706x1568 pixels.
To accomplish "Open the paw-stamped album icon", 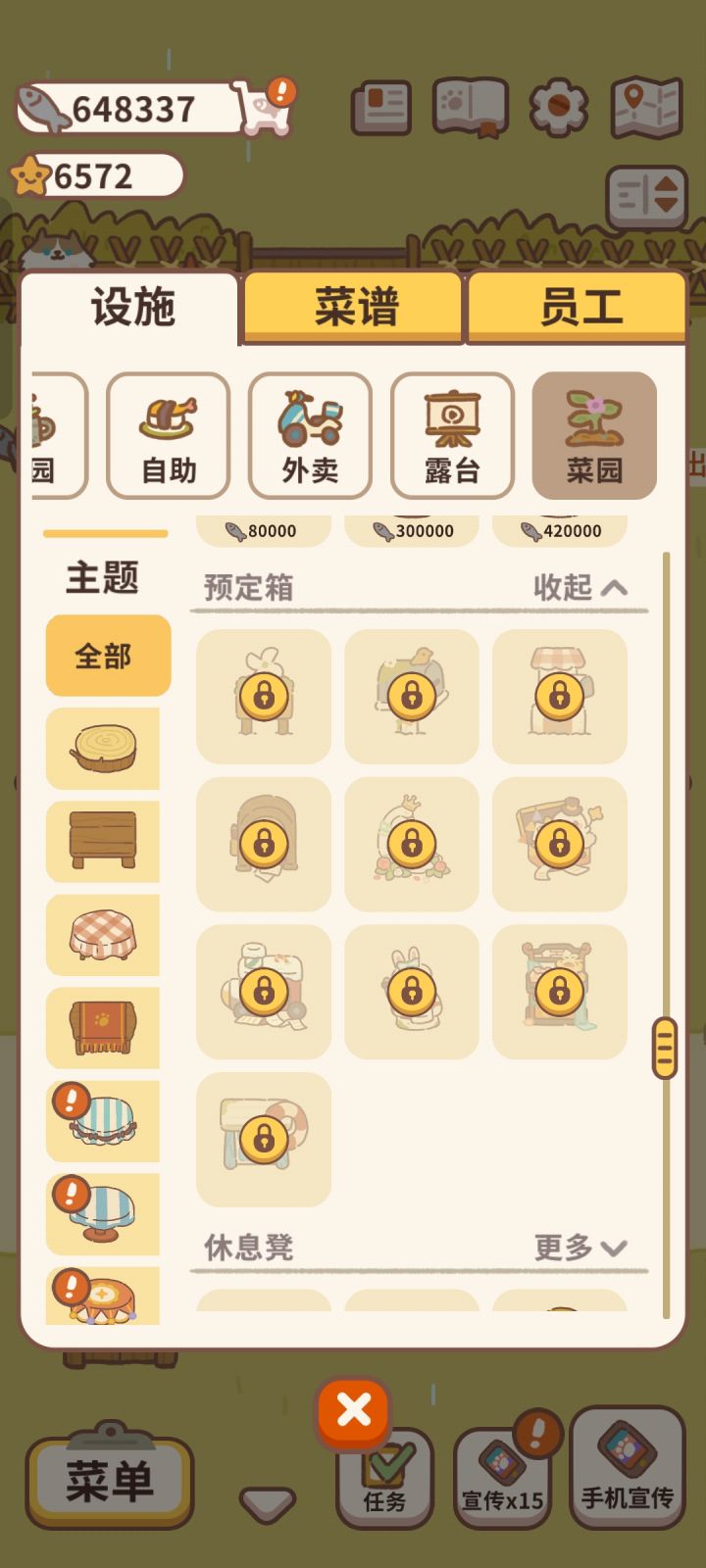I will coord(470,106).
